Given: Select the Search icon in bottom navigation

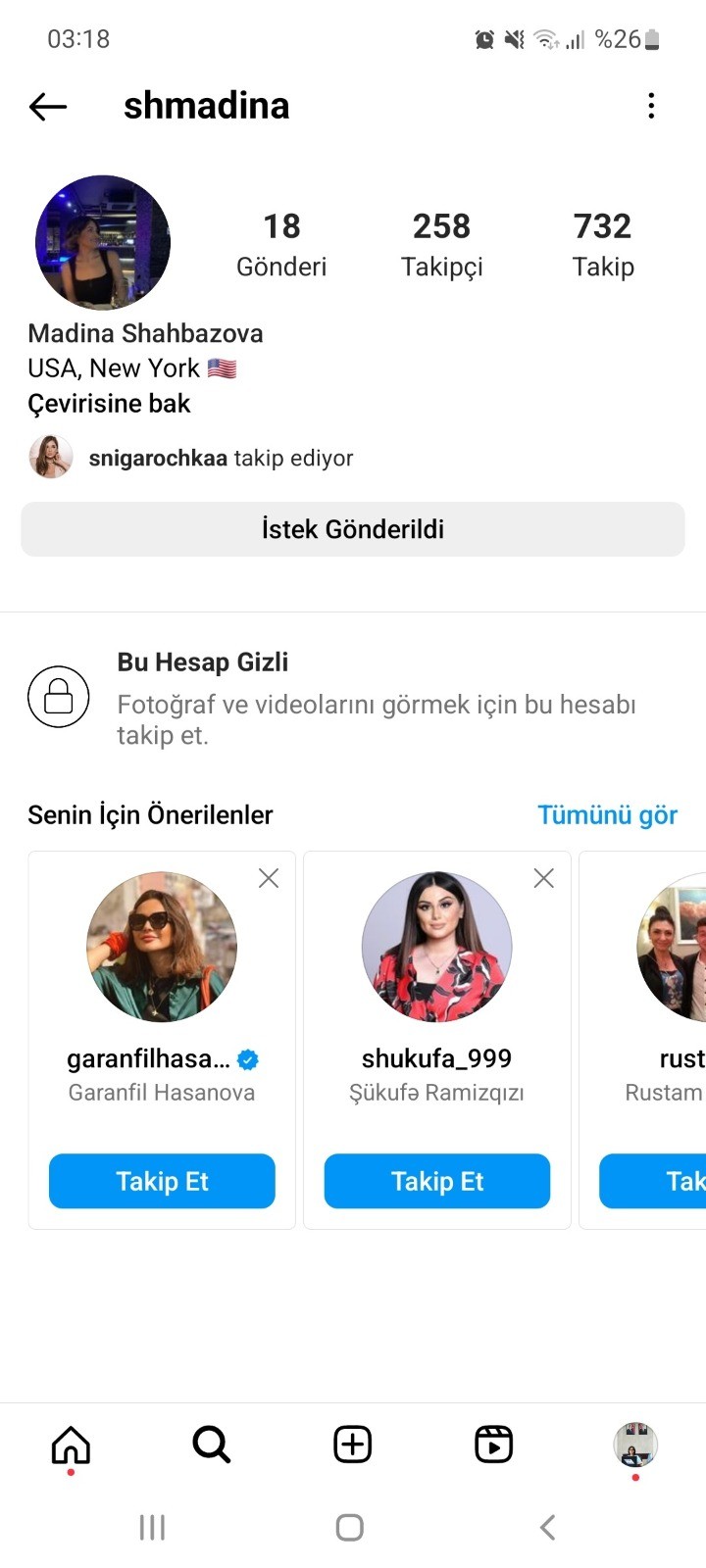Looking at the screenshot, I should click(x=210, y=1443).
